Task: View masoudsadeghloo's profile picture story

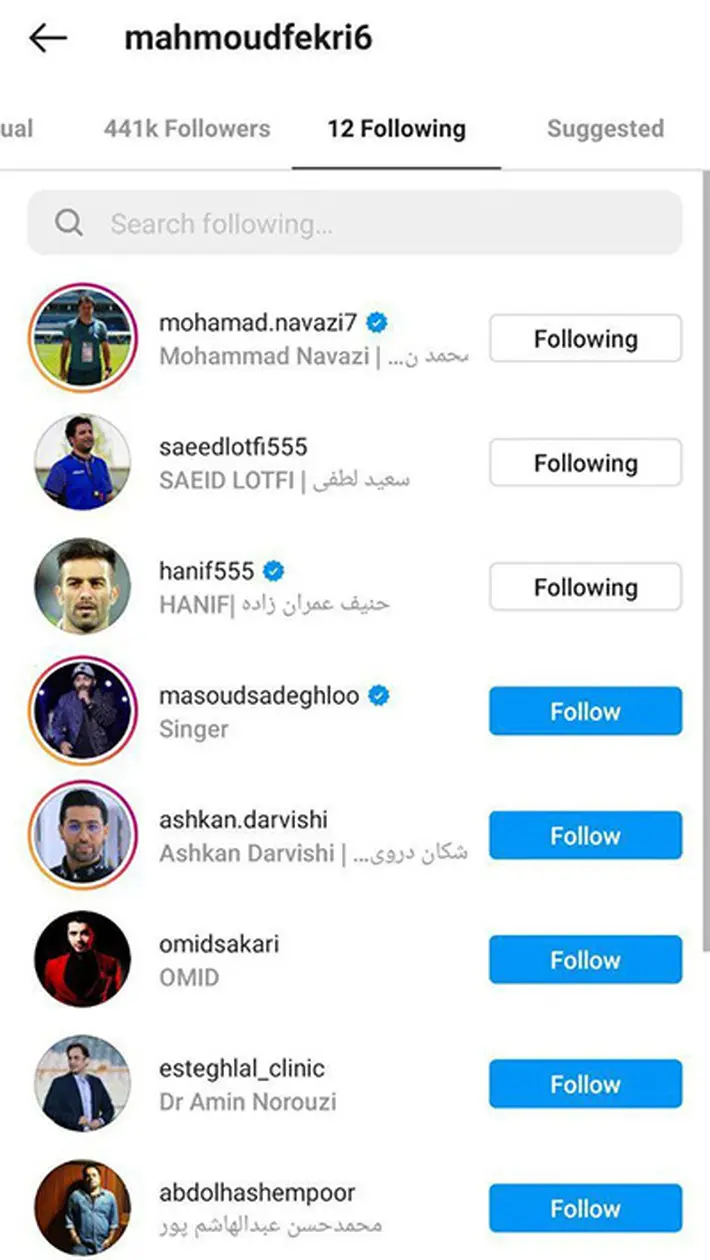Action: tap(82, 711)
